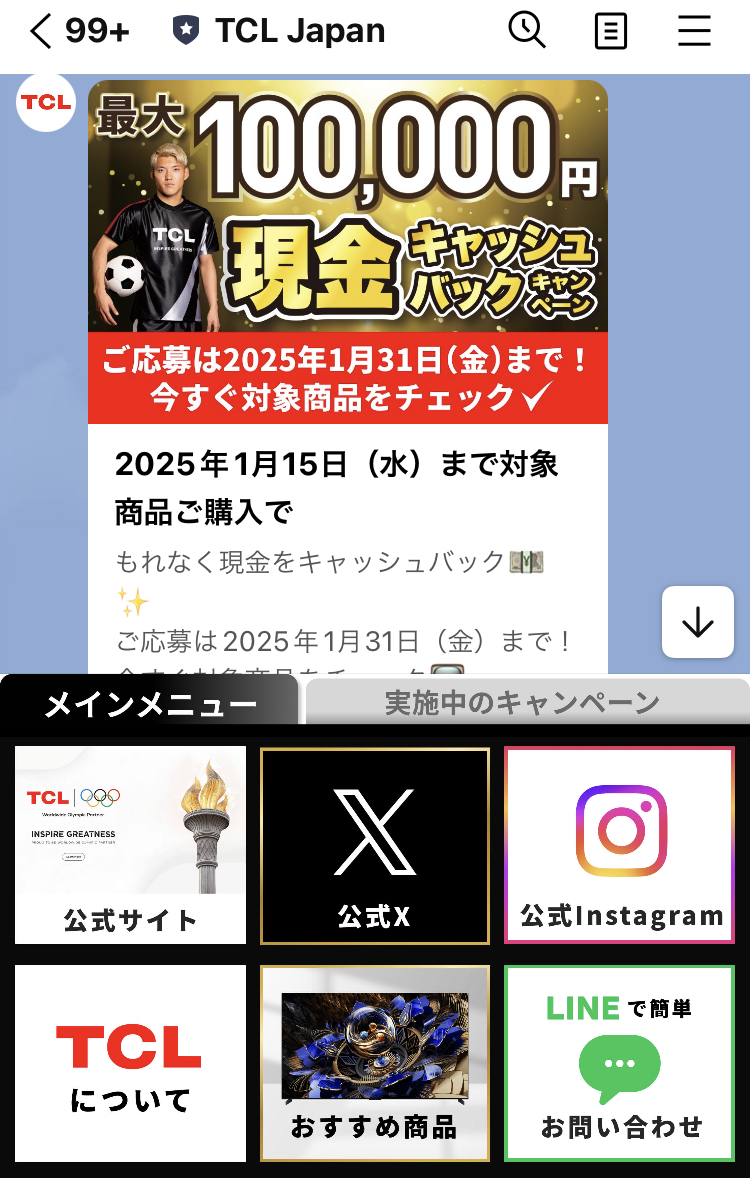Go back to the chat list
This screenshot has height=1182, width=750.
(x=40, y=32)
